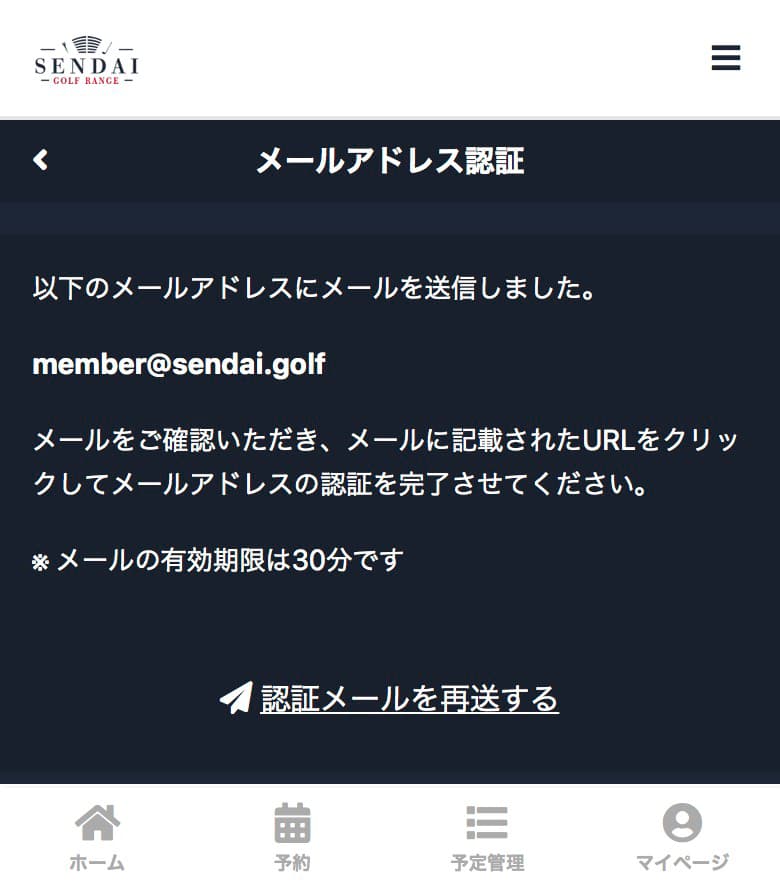Switch to the ホーム tab
This screenshot has width=780, height=890.
97,837
